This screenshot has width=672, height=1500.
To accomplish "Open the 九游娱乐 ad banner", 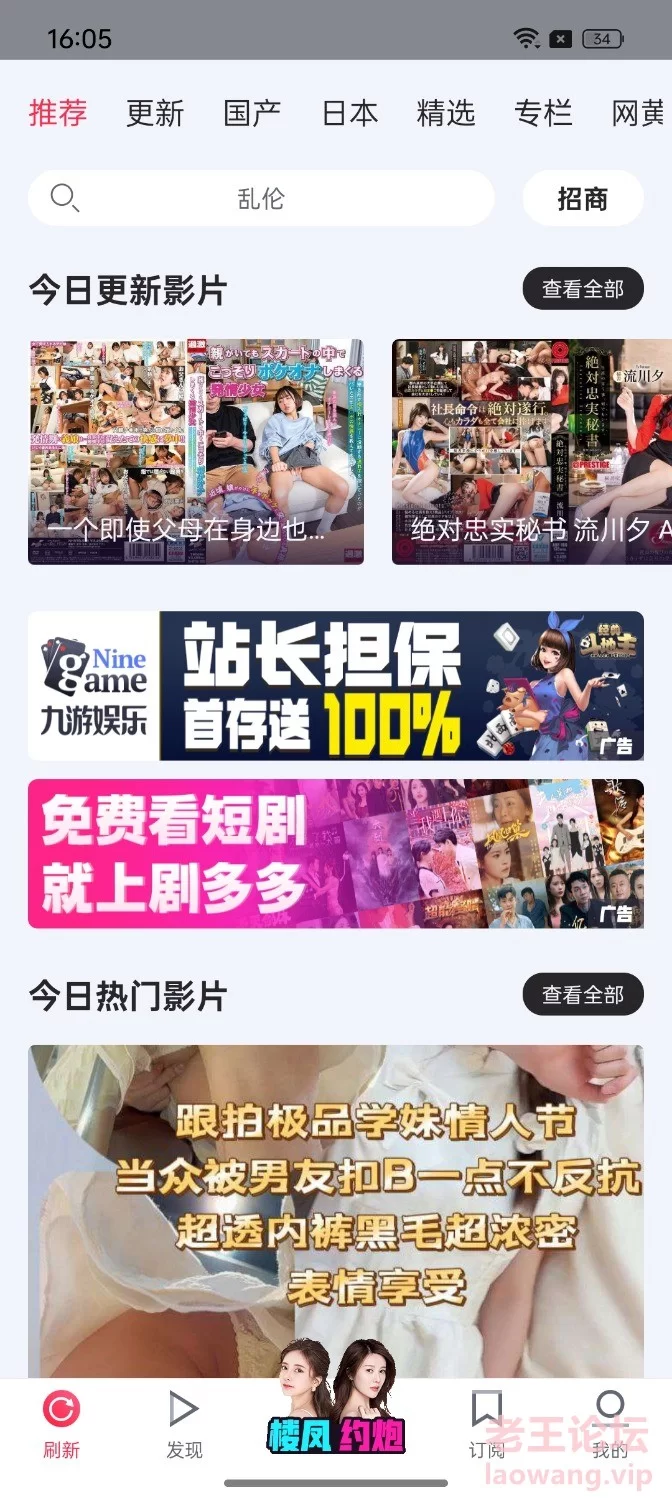I will pyautogui.click(x=336, y=686).
